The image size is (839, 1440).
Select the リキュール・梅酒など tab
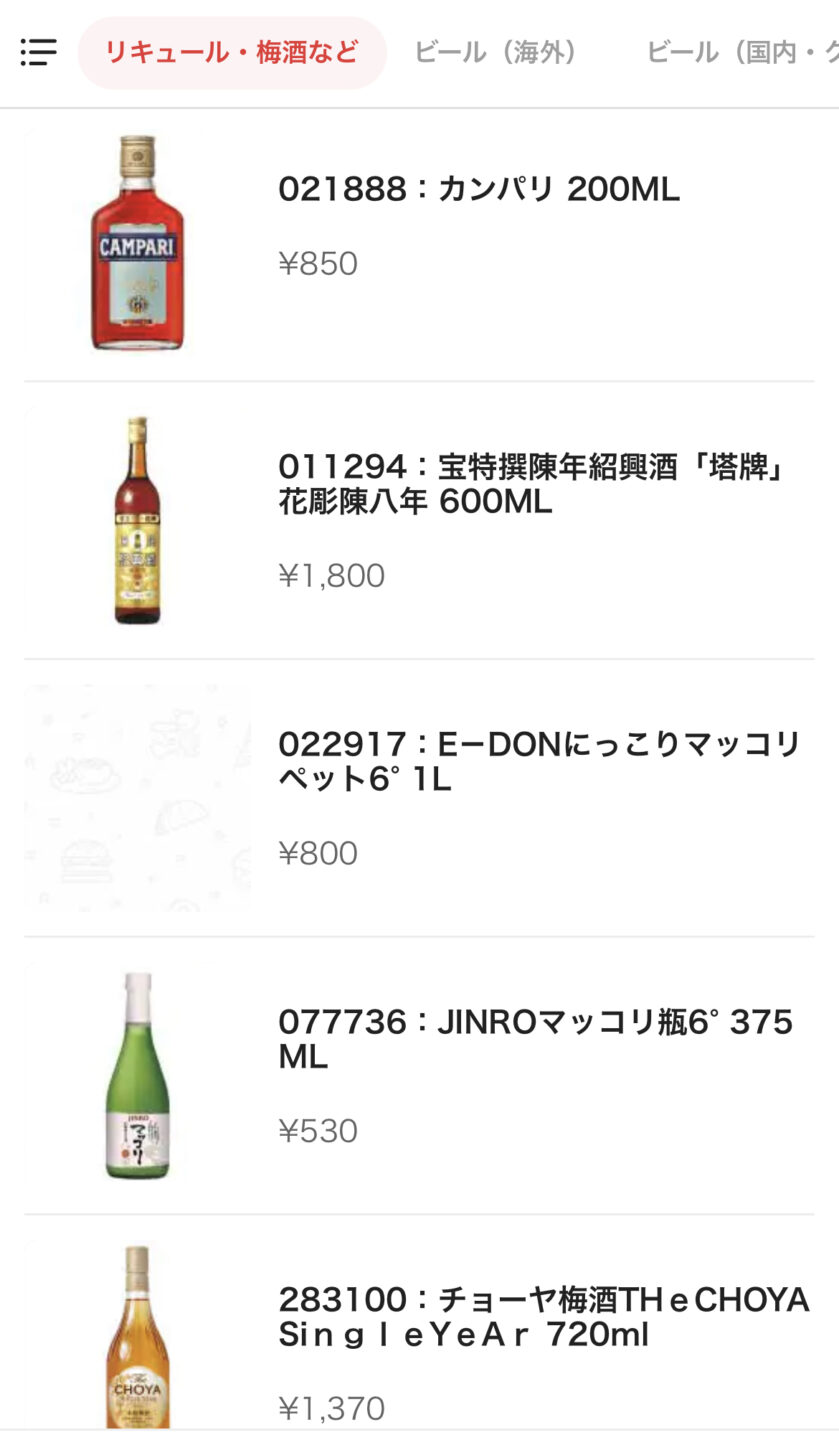(x=232, y=53)
